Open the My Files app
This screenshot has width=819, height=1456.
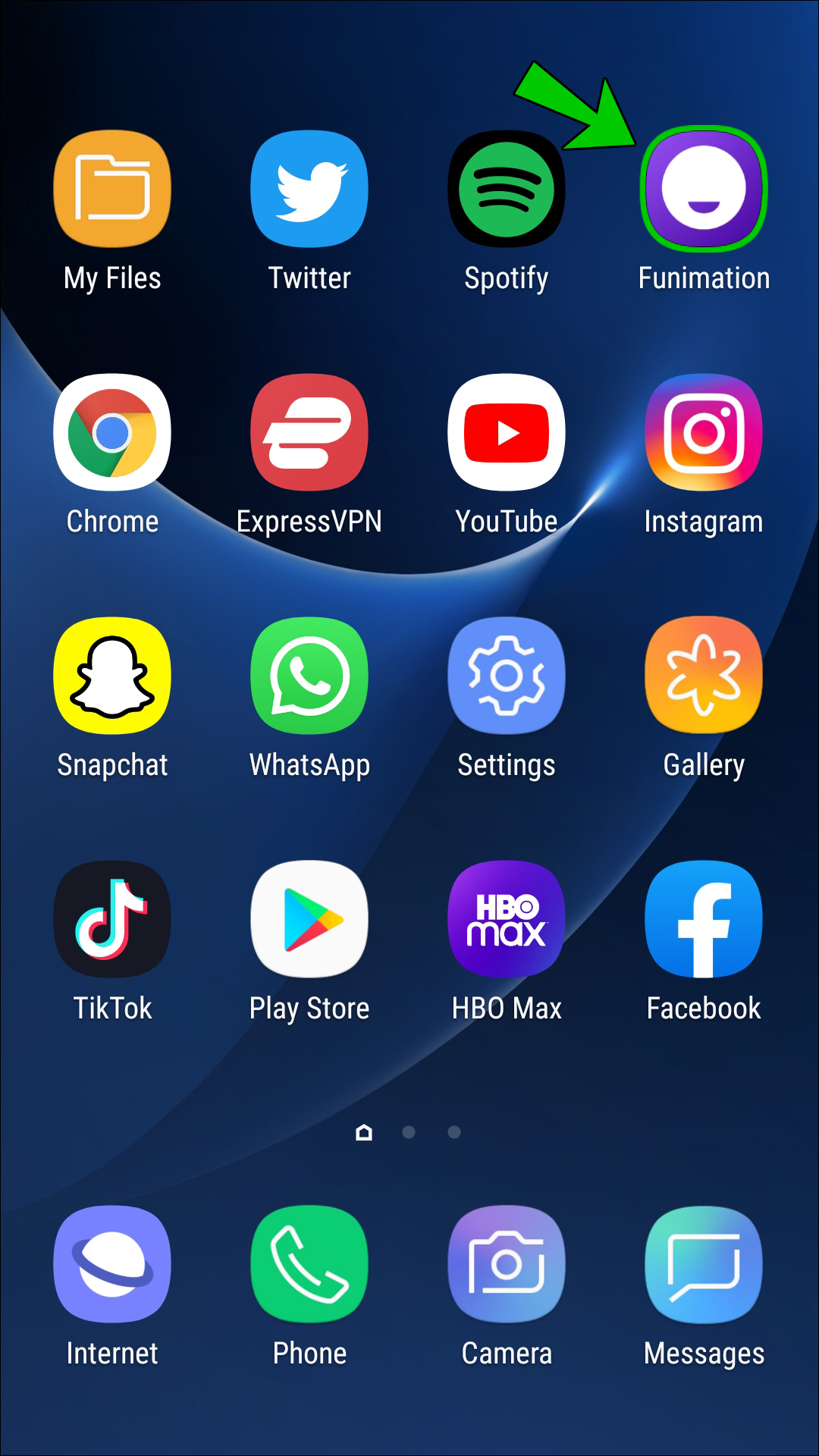[112, 190]
